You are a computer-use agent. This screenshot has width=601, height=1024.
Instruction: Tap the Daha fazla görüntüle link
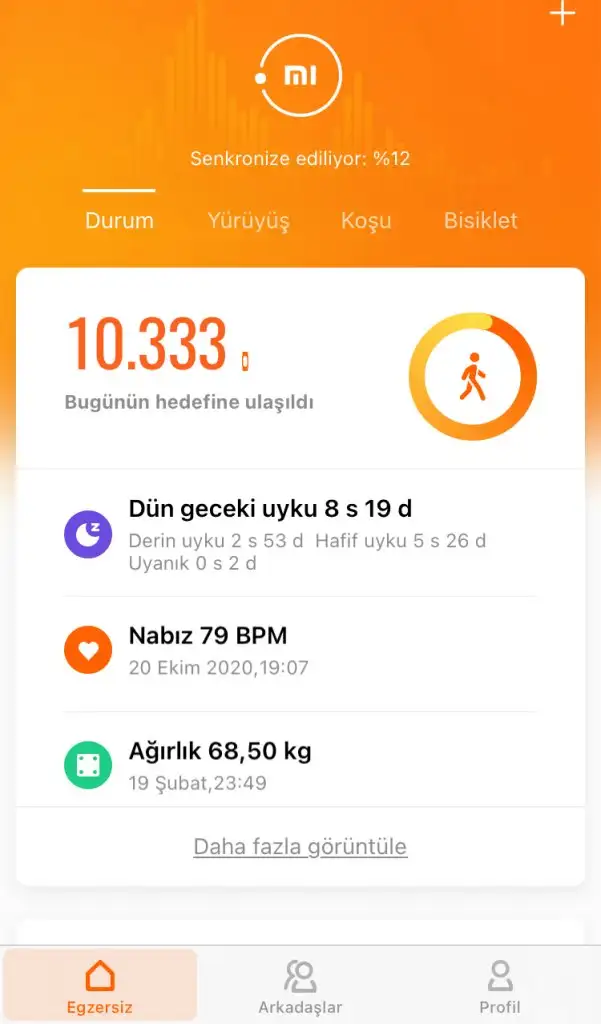point(300,846)
